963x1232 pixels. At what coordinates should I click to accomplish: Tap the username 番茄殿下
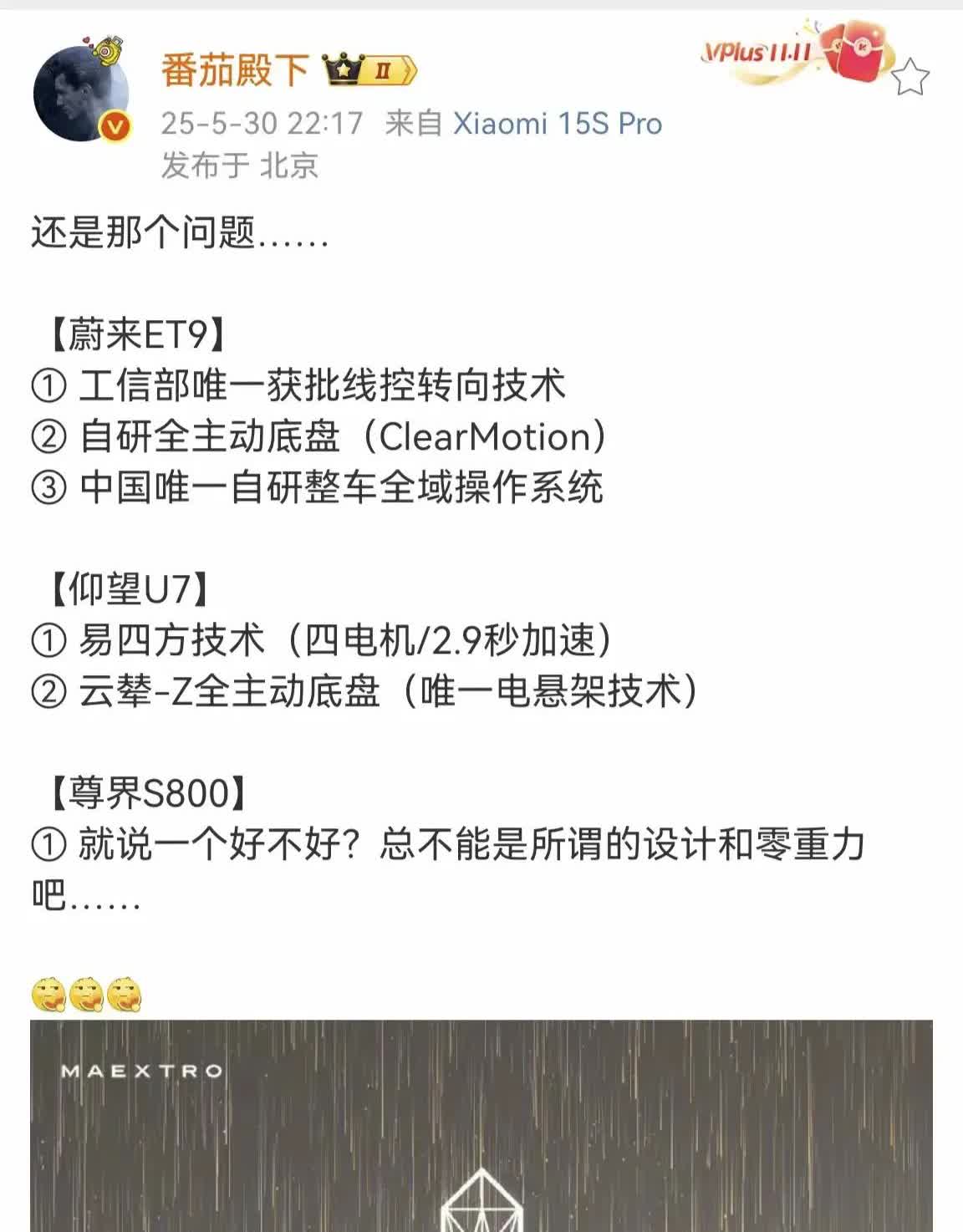pos(235,70)
